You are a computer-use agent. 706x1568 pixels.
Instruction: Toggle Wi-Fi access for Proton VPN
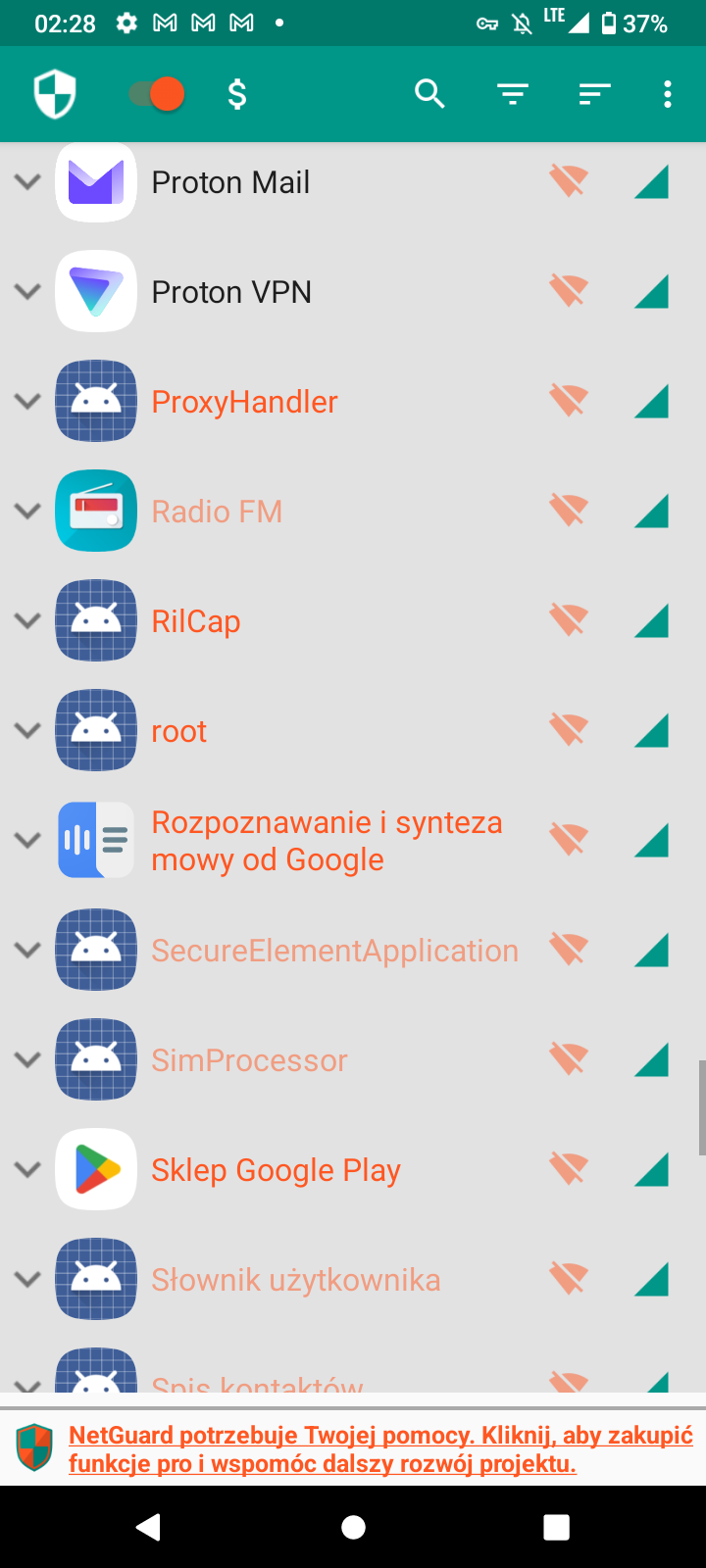(569, 291)
